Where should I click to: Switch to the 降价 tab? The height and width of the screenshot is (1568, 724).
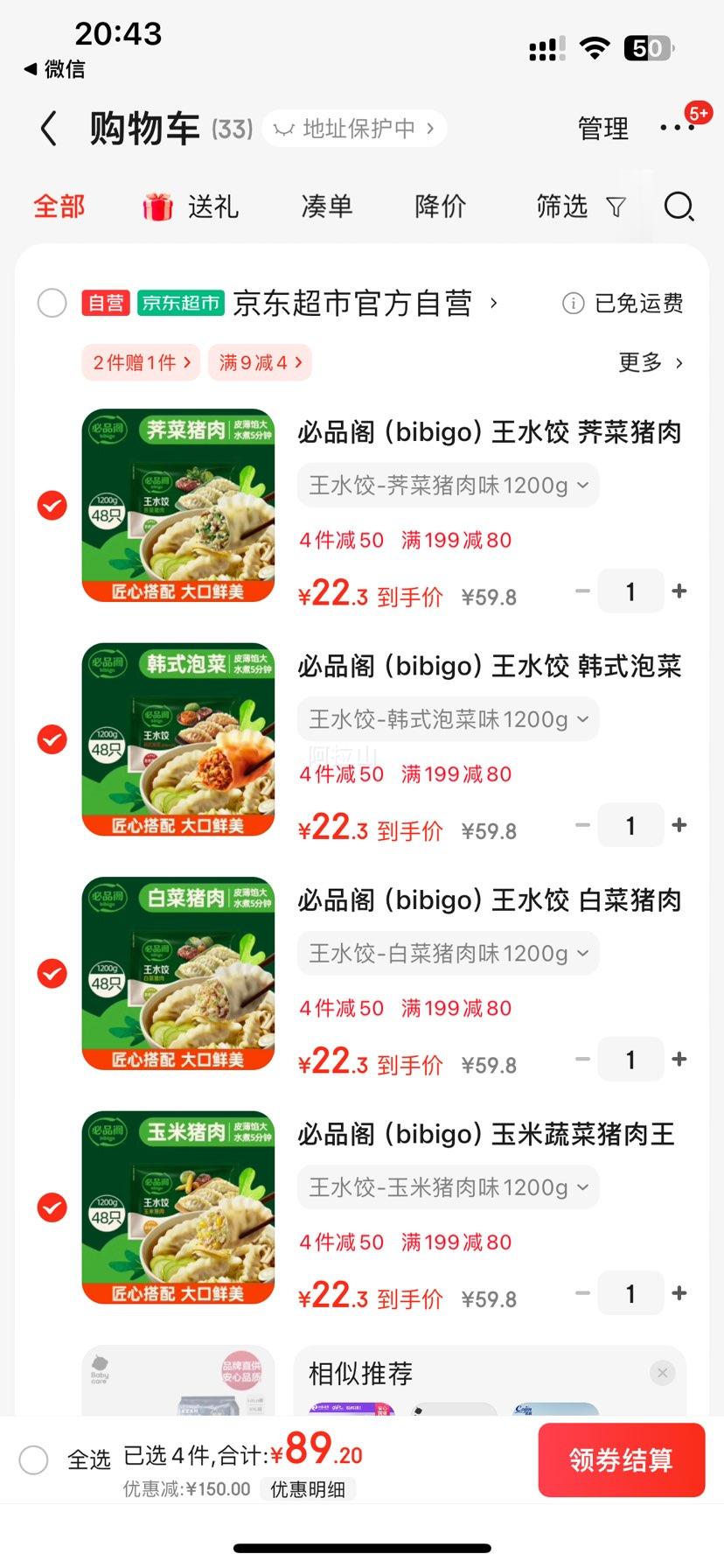click(440, 207)
